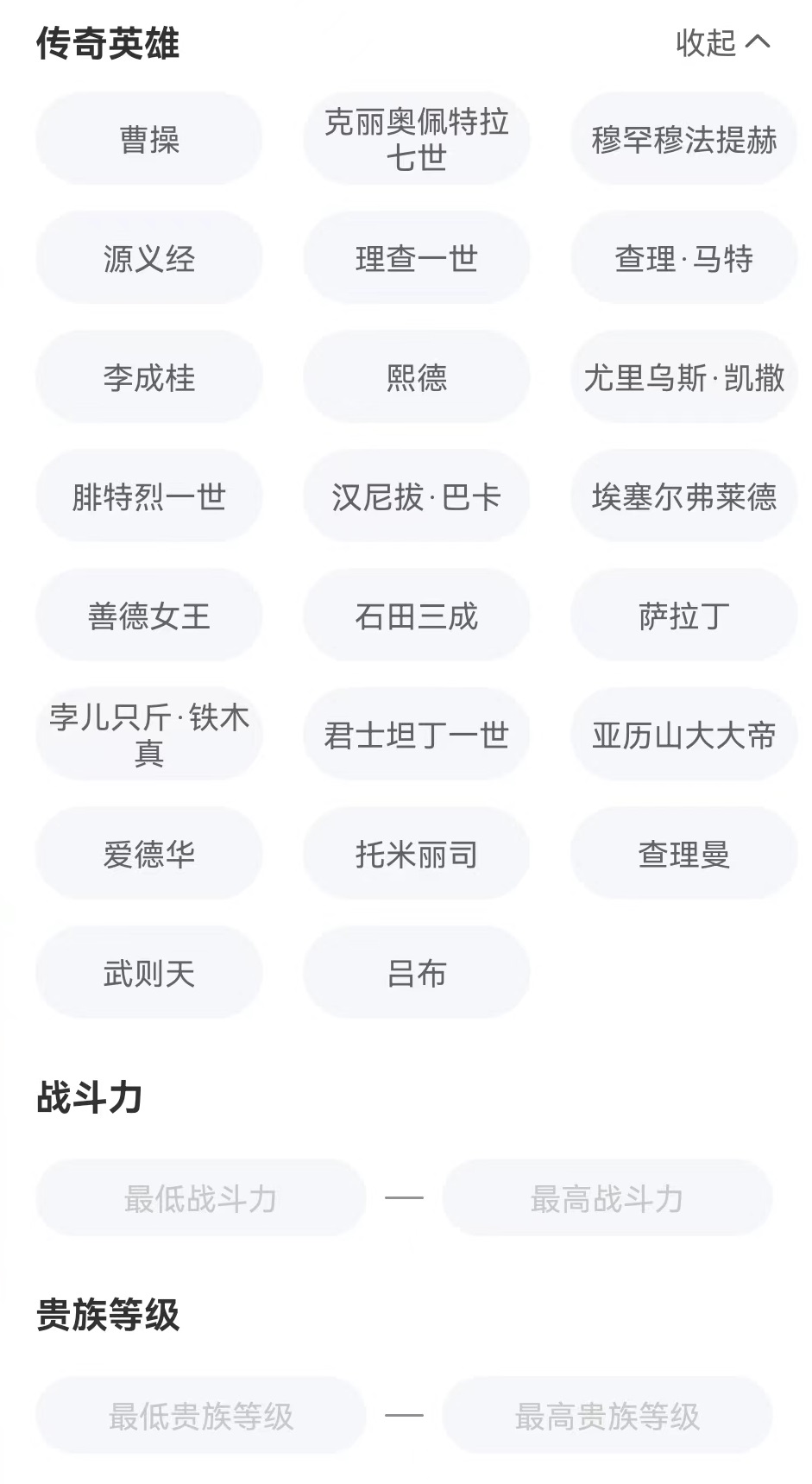
Task: Choose 克丽奥佩特拉七世 filter chip
Action: 416,139
